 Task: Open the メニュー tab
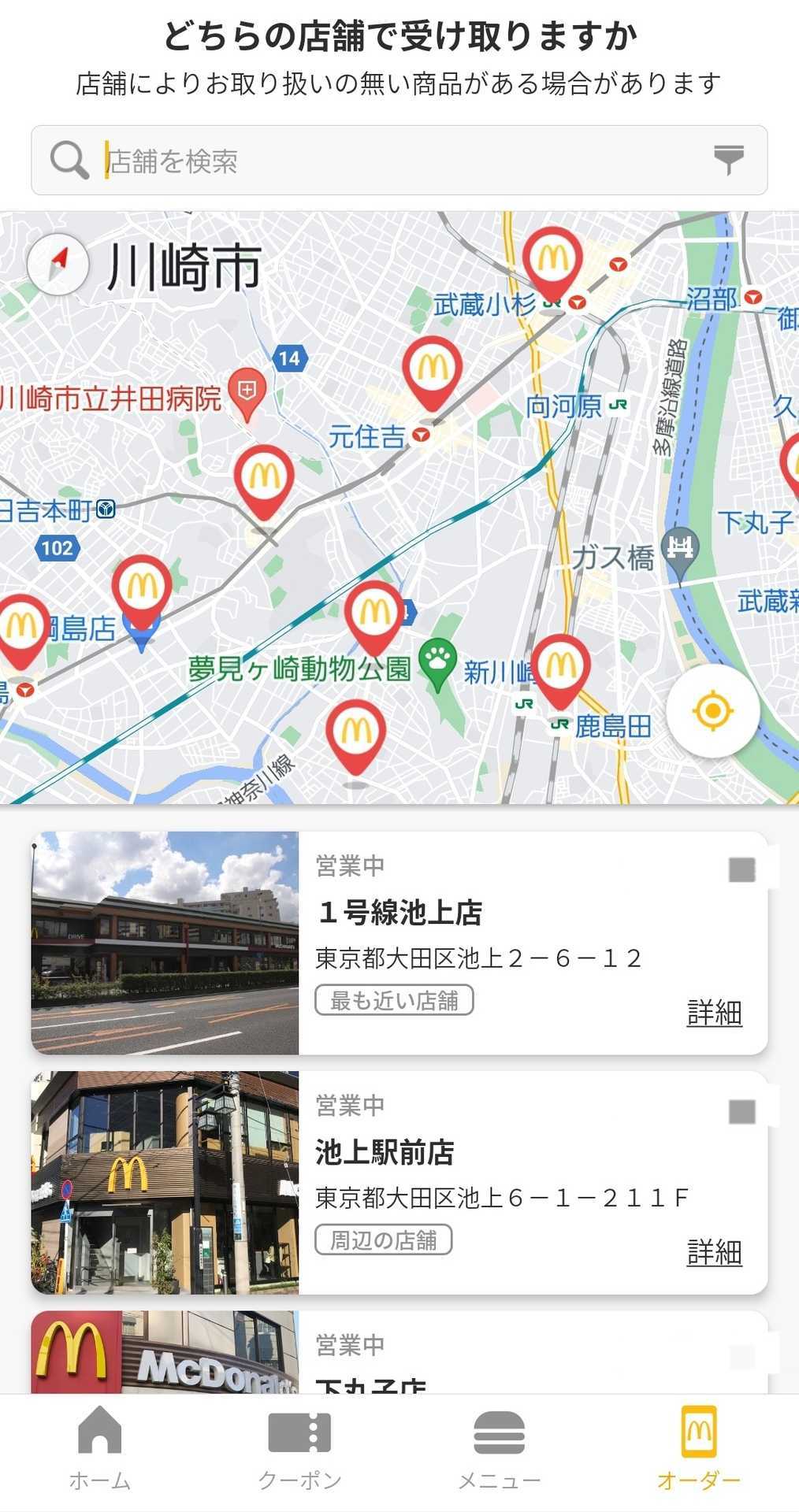499,1447
